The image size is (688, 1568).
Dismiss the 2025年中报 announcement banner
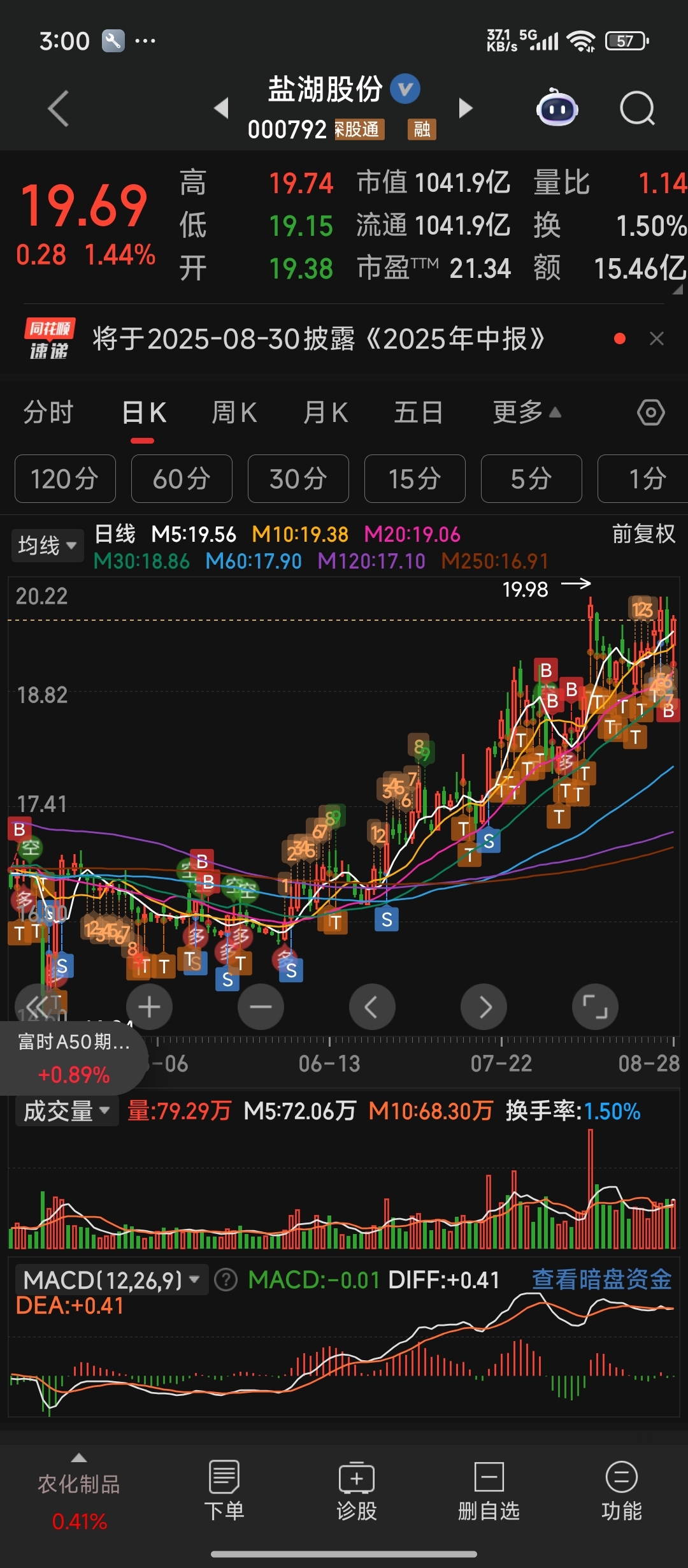tap(657, 338)
